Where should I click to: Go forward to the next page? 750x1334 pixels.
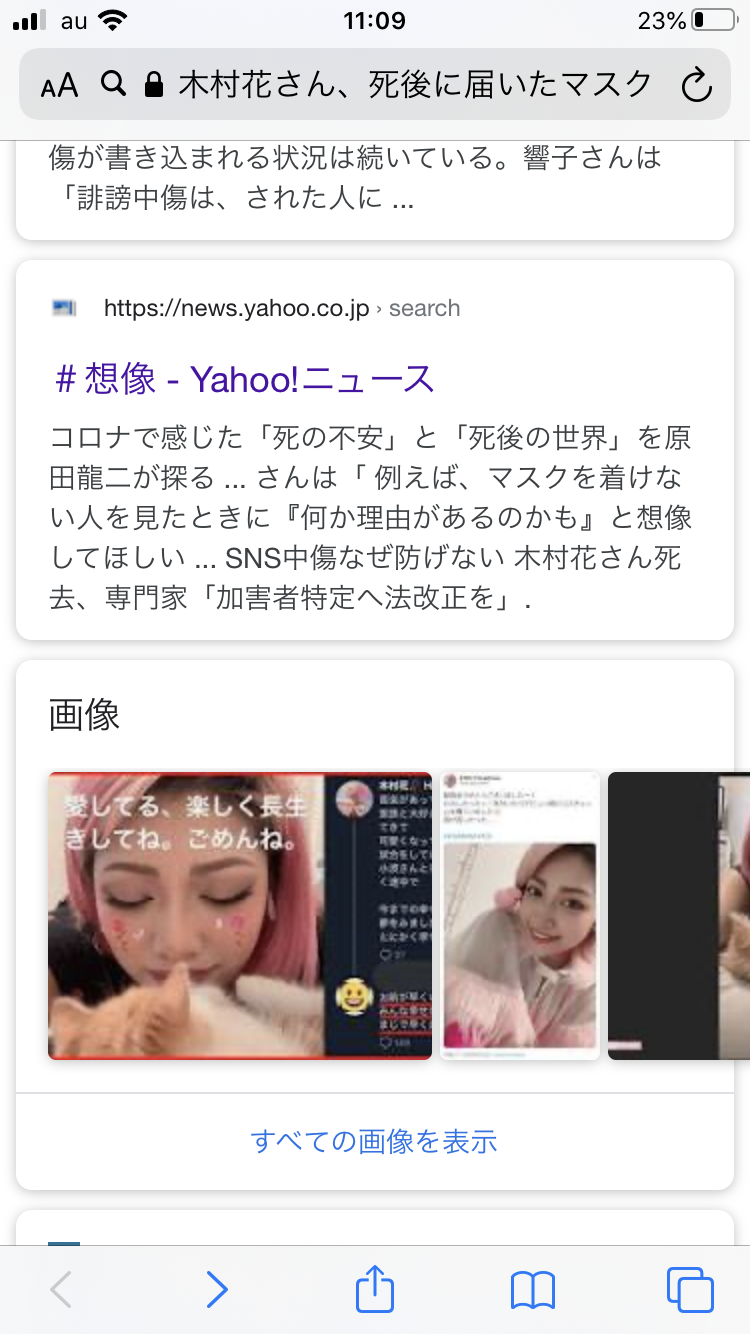[x=217, y=1290]
